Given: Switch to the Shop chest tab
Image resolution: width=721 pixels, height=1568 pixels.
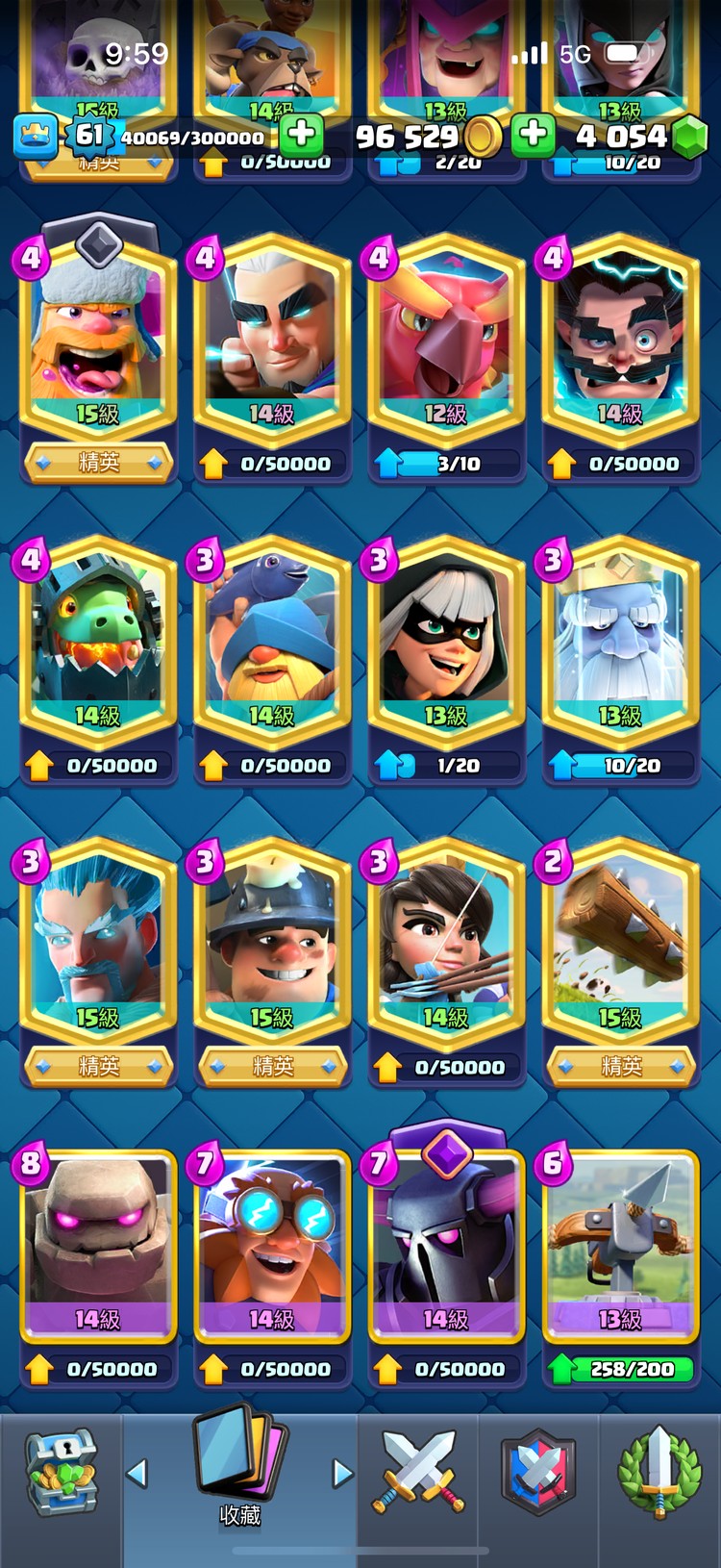Looking at the screenshot, I should 60,1472.
